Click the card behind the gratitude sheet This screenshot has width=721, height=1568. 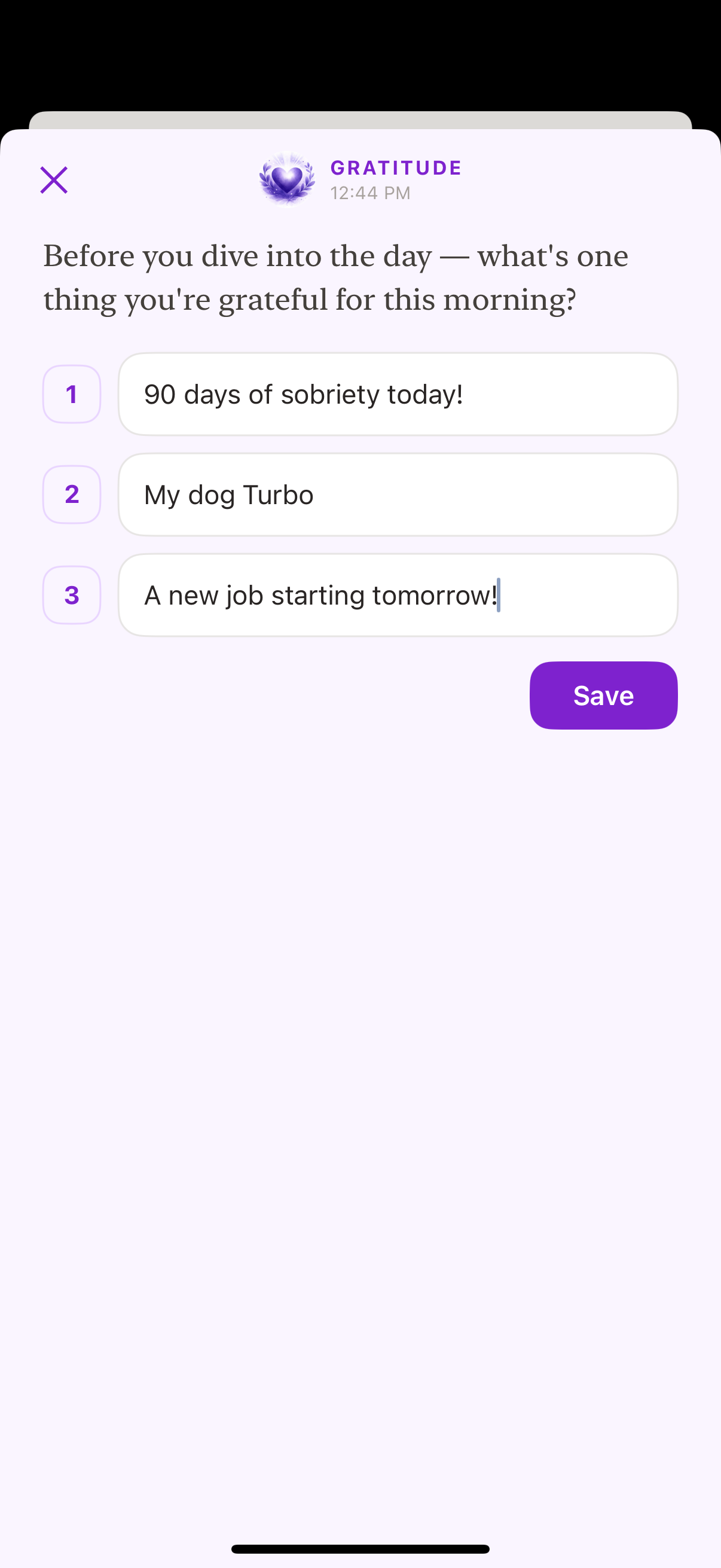tap(360, 120)
